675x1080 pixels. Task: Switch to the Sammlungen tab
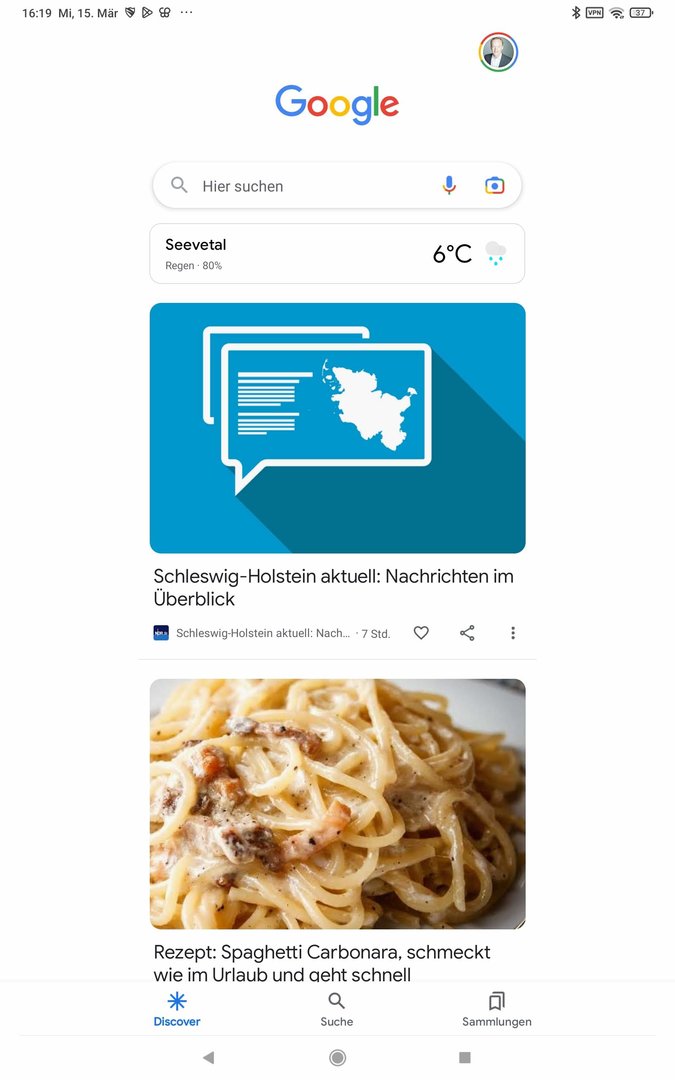[496, 1008]
